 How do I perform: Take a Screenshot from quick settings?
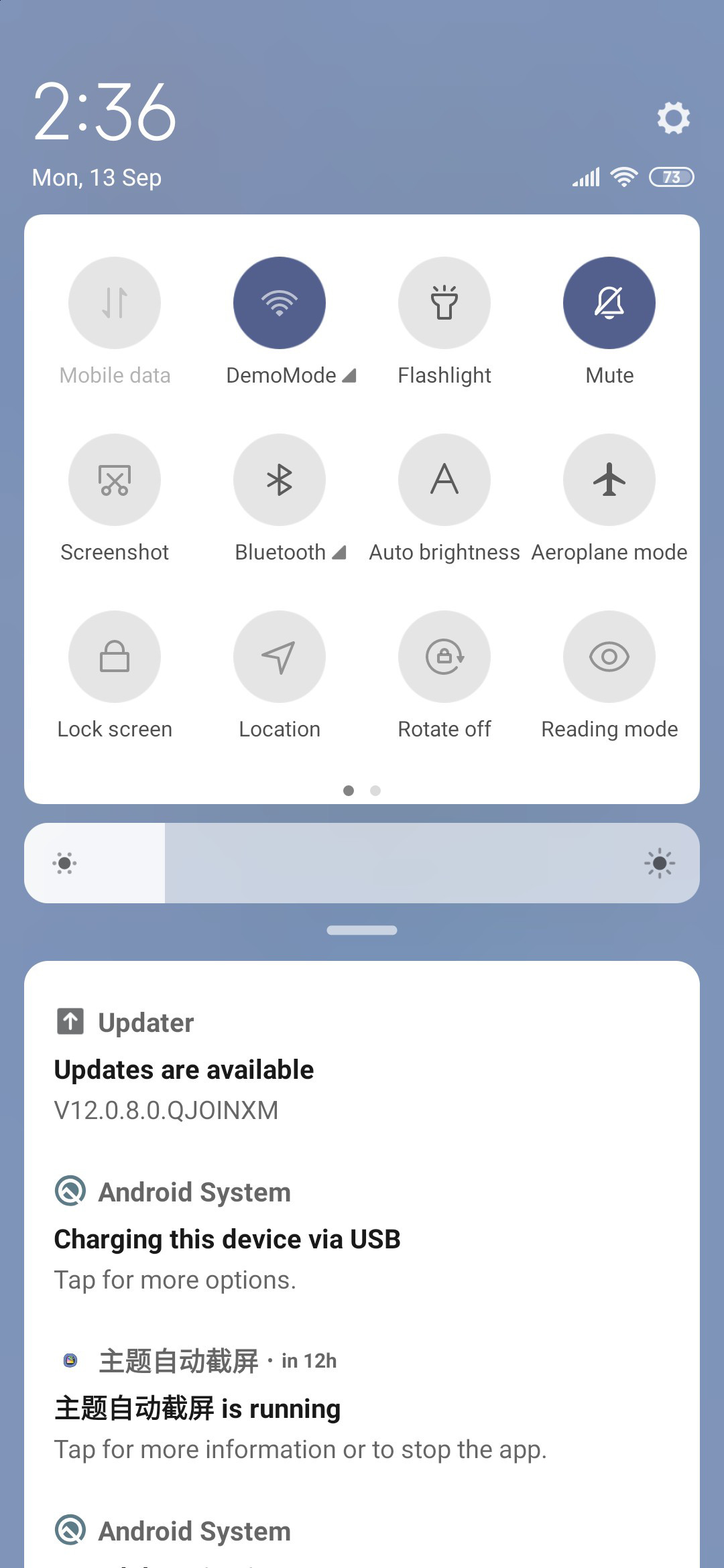point(115,480)
